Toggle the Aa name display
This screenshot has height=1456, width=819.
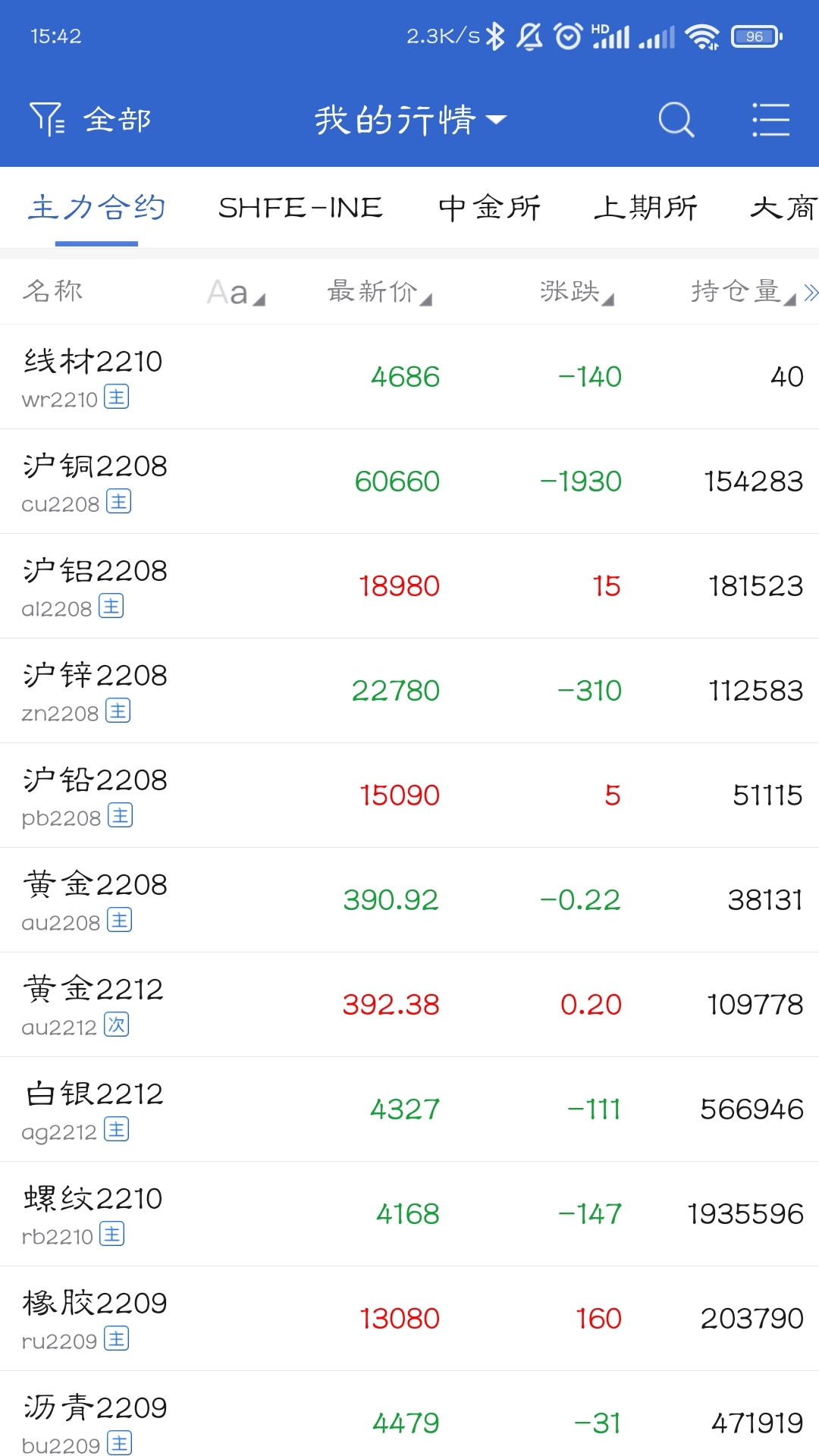[236, 292]
